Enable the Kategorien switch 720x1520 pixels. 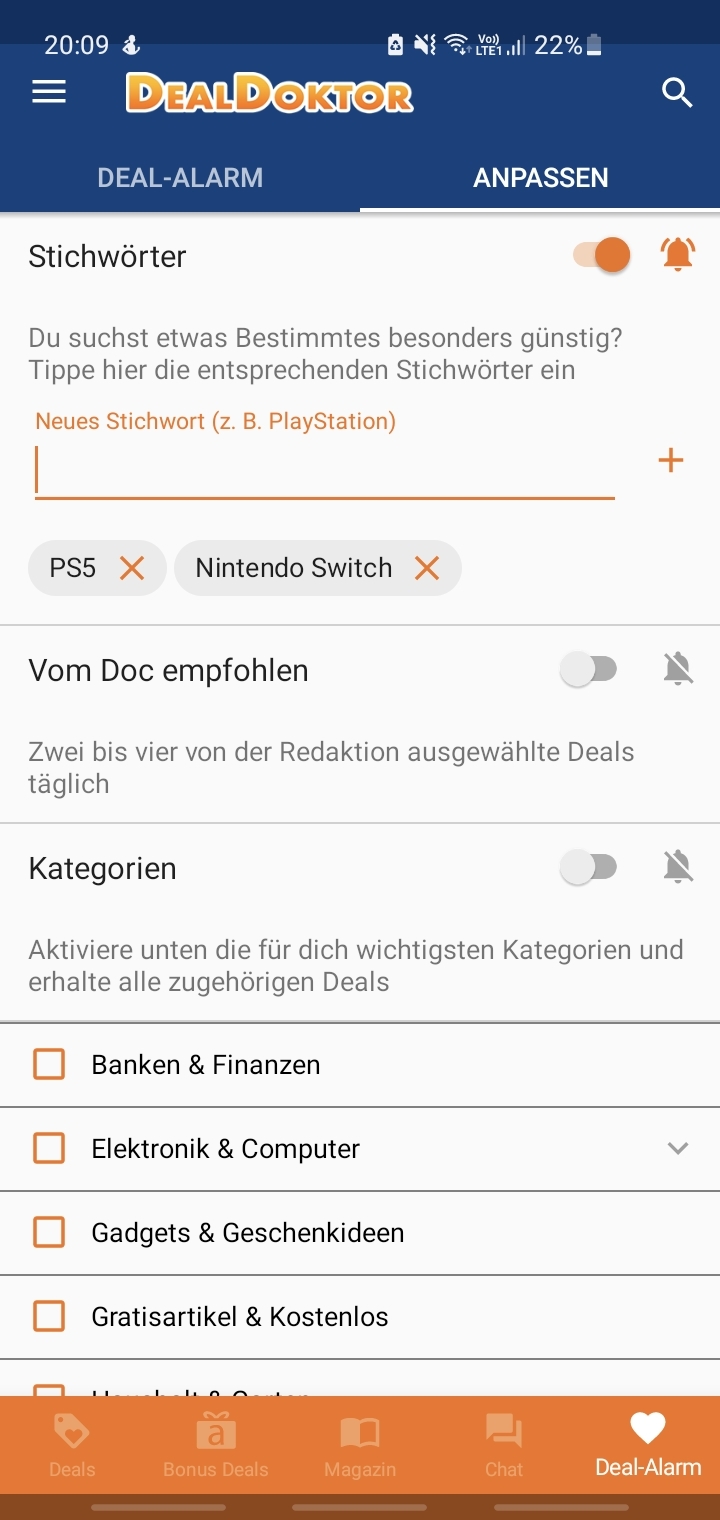[588, 867]
